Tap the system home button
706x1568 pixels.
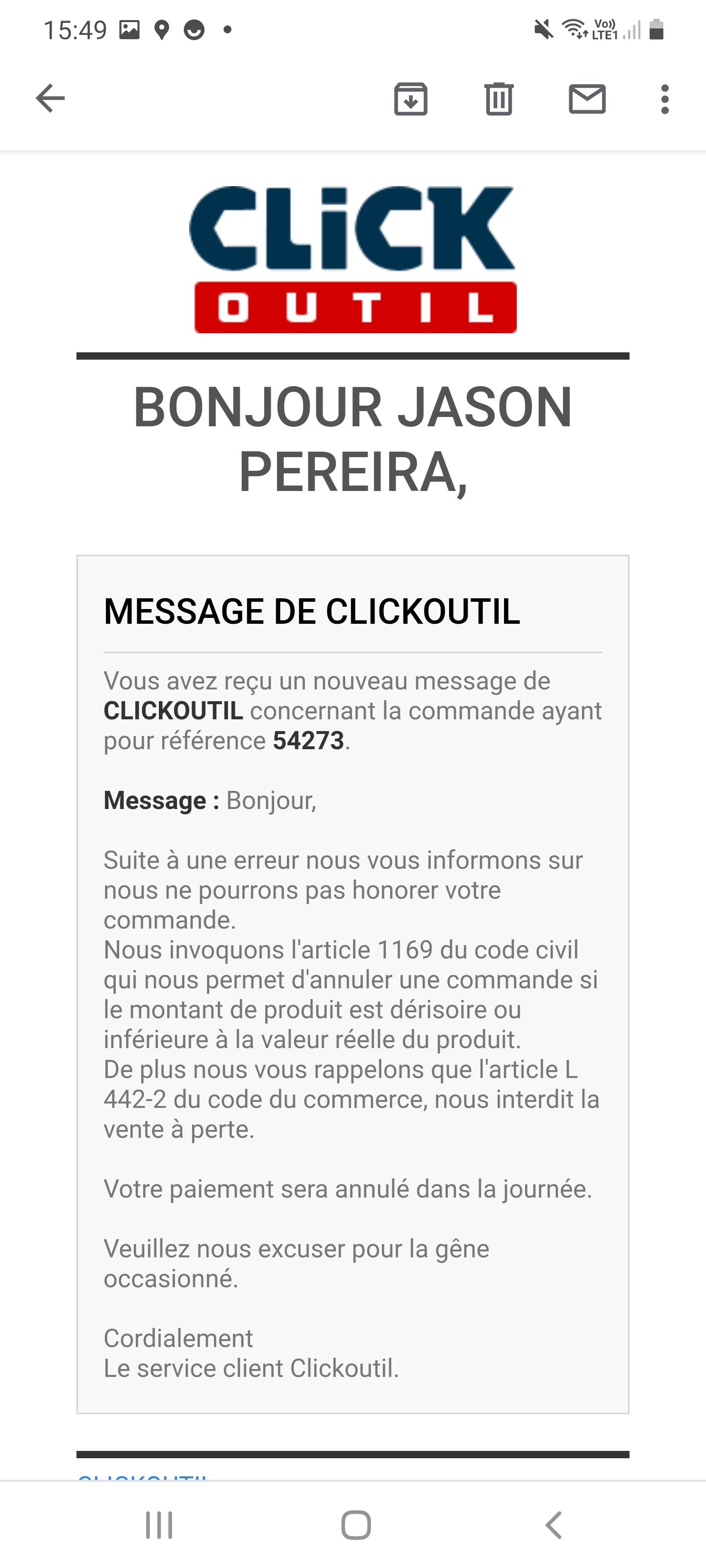(356, 1525)
